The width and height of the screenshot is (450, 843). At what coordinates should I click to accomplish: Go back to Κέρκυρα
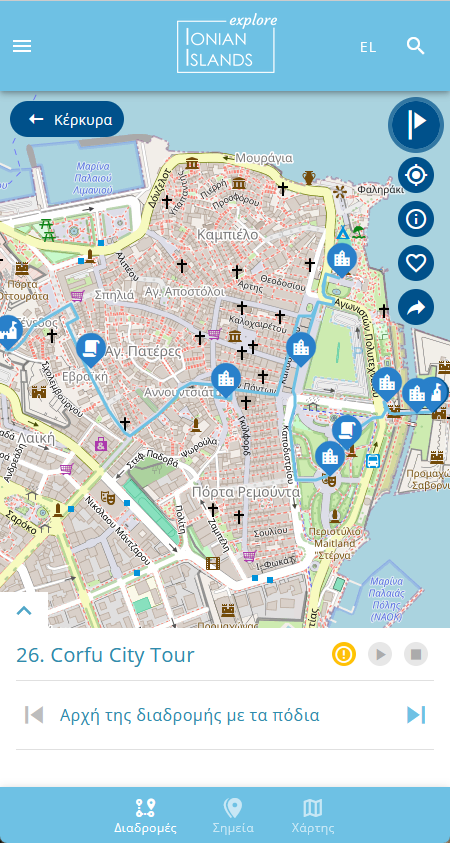67,119
